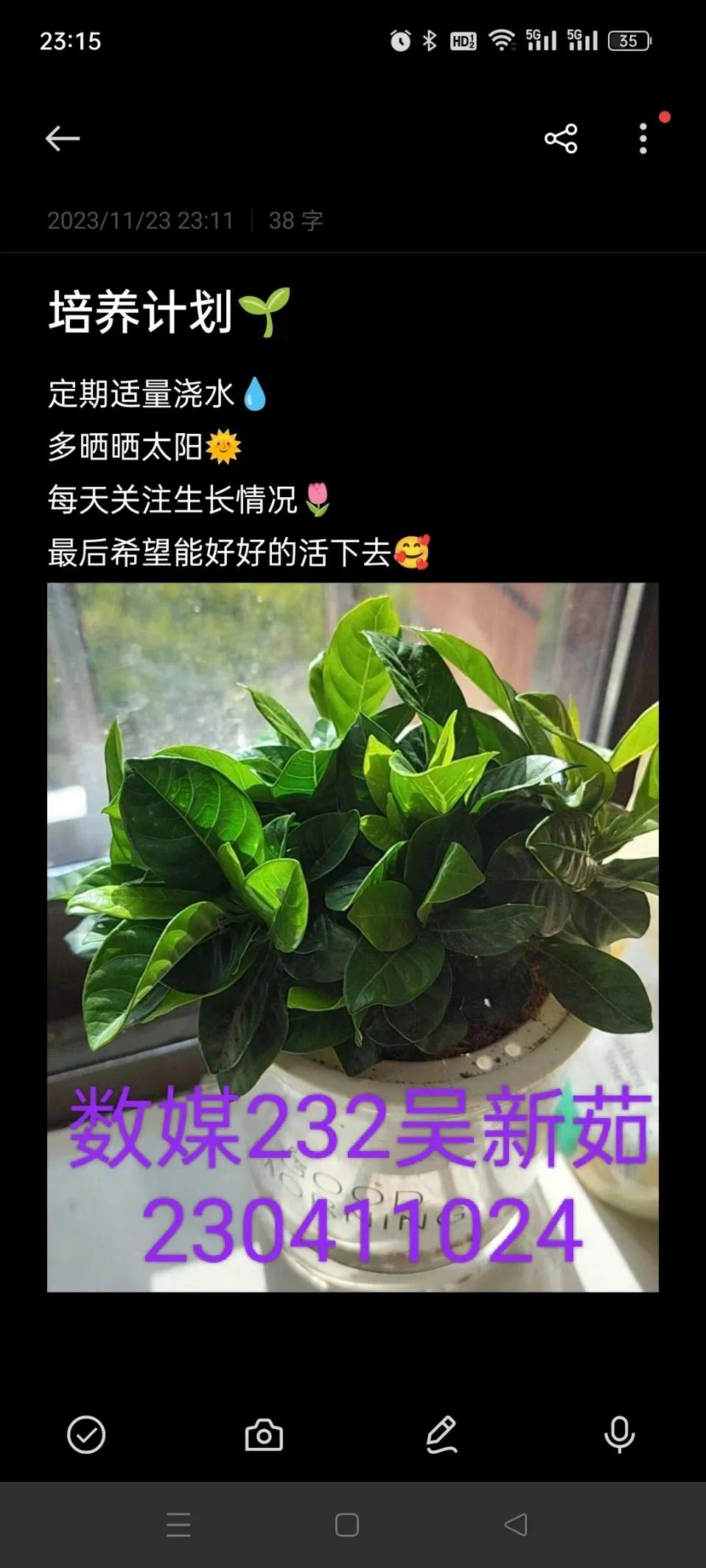The width and height of the screenshot is (706, 1568).
Task: Edit the note title 培养计划
Action: click(141, 312)
